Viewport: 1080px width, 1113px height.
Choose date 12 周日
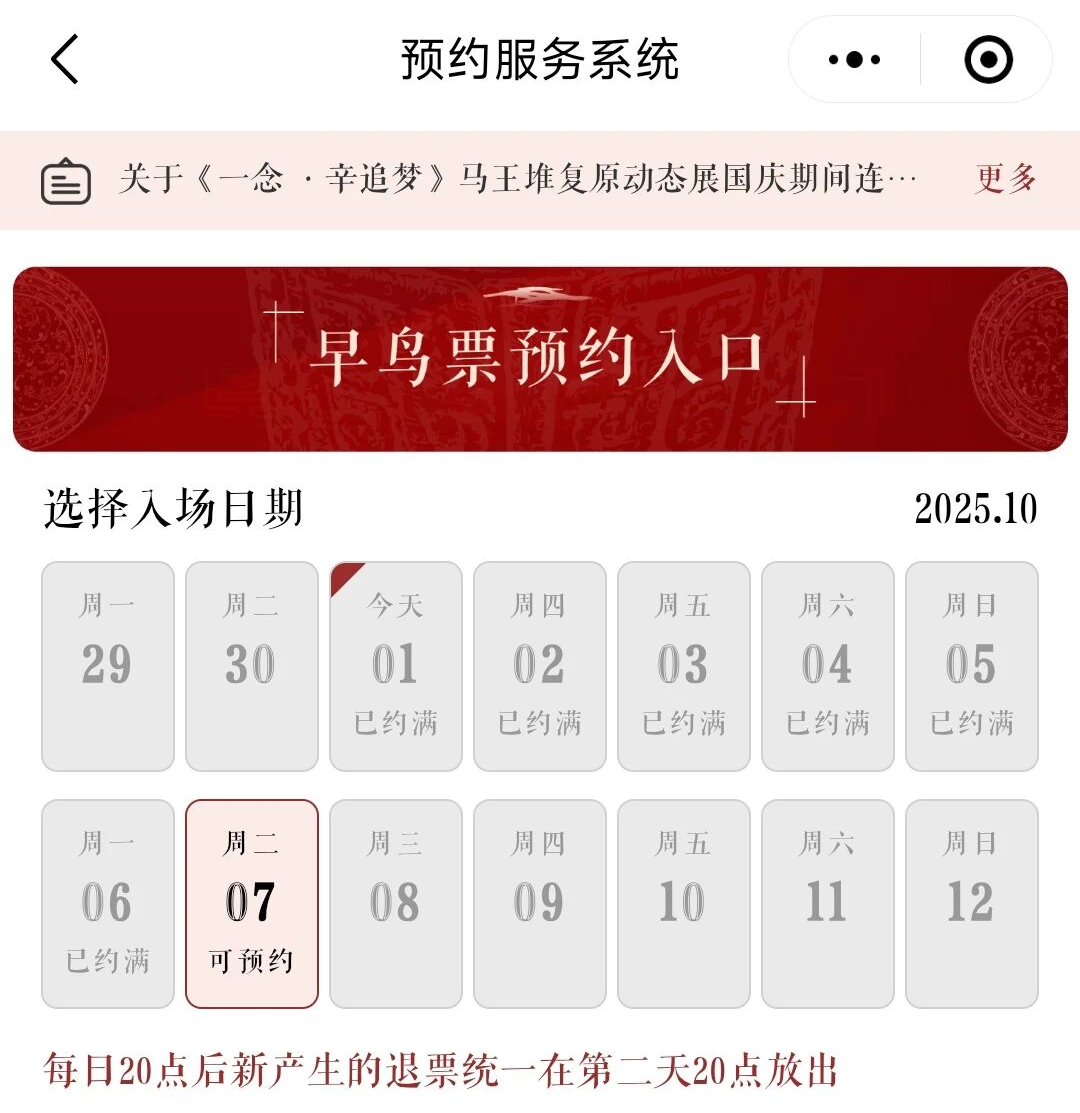[x=972, y=904]
